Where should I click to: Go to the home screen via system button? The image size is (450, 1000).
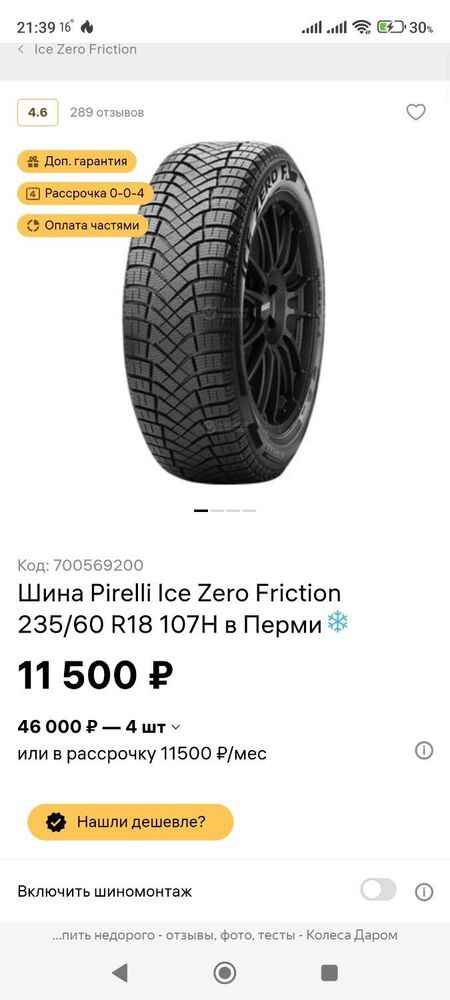(x=224, y=973)
